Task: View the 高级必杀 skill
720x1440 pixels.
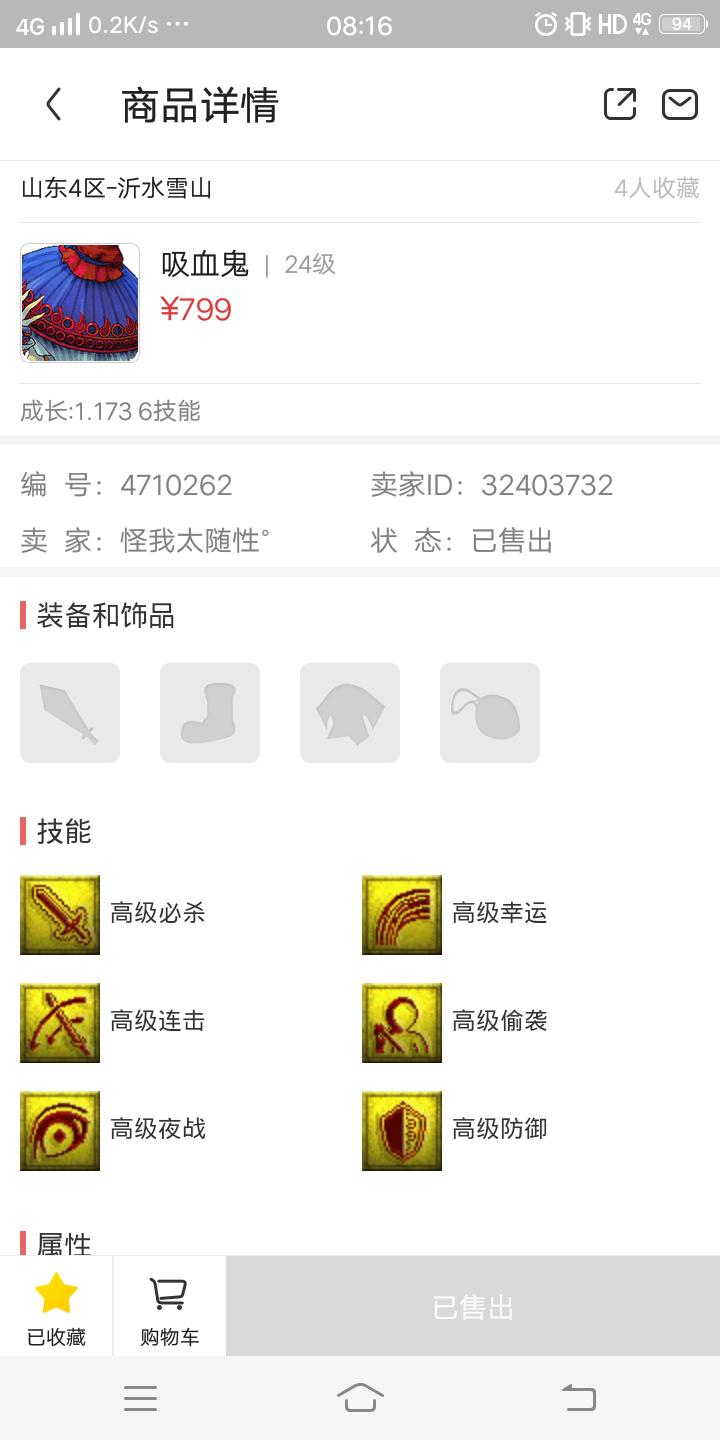Action: click(60, 914)
